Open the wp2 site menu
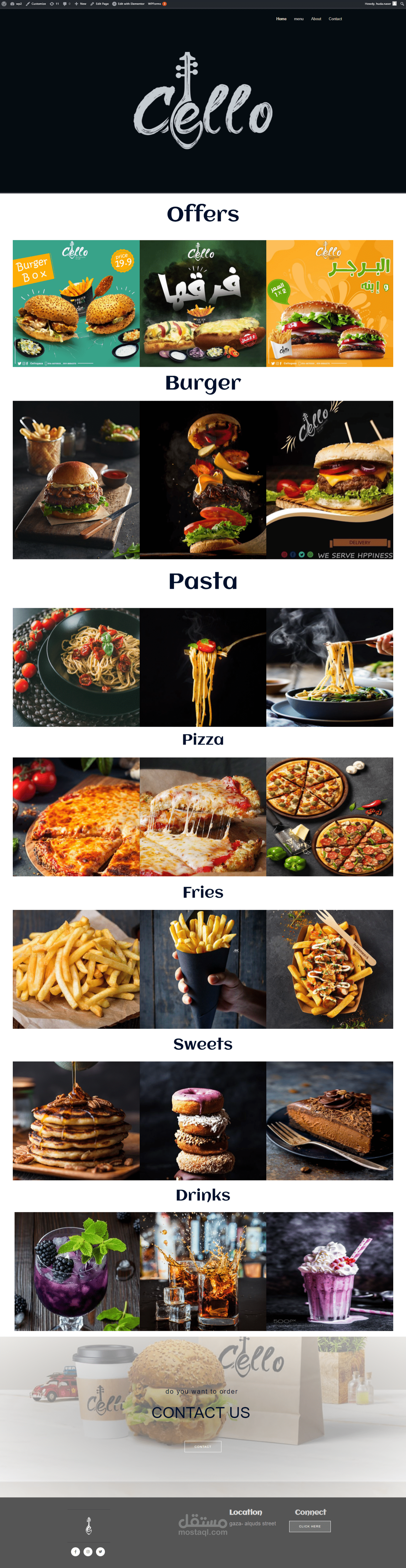Image resolution: width=406 pixels, height=1568 pixels. (16, 4)
